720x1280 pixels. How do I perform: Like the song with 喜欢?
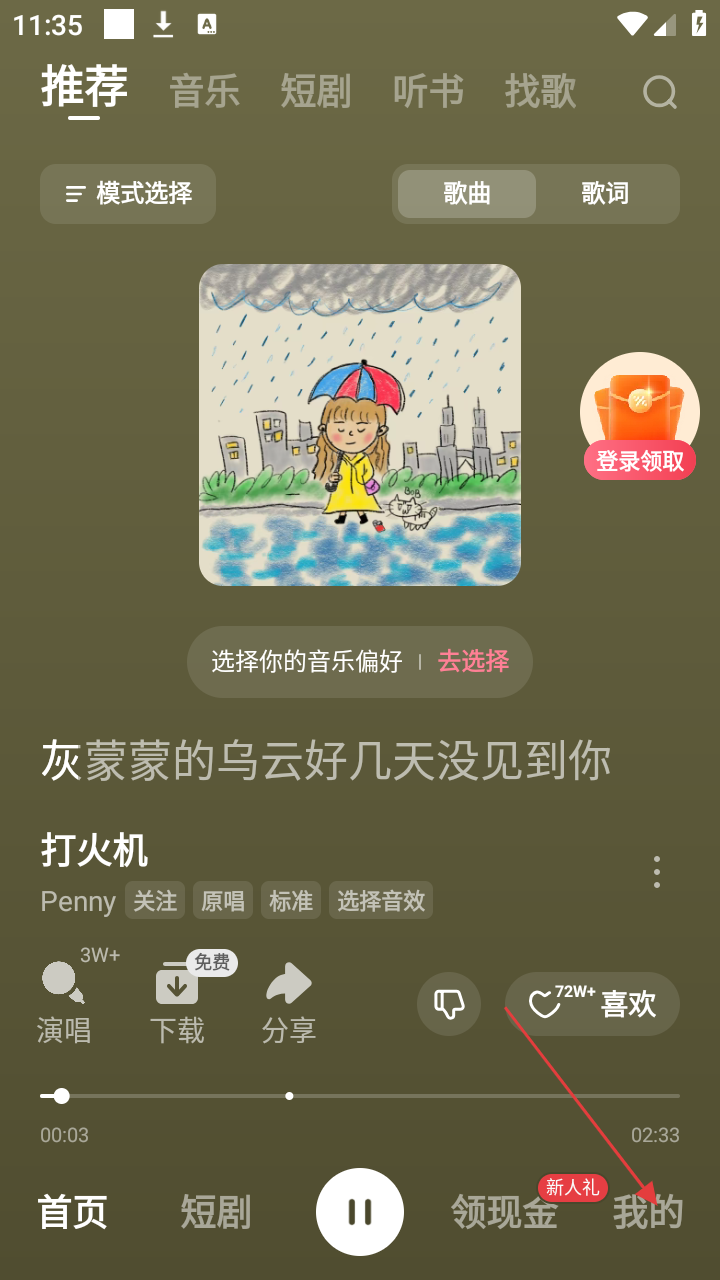tap(592, 1004)
